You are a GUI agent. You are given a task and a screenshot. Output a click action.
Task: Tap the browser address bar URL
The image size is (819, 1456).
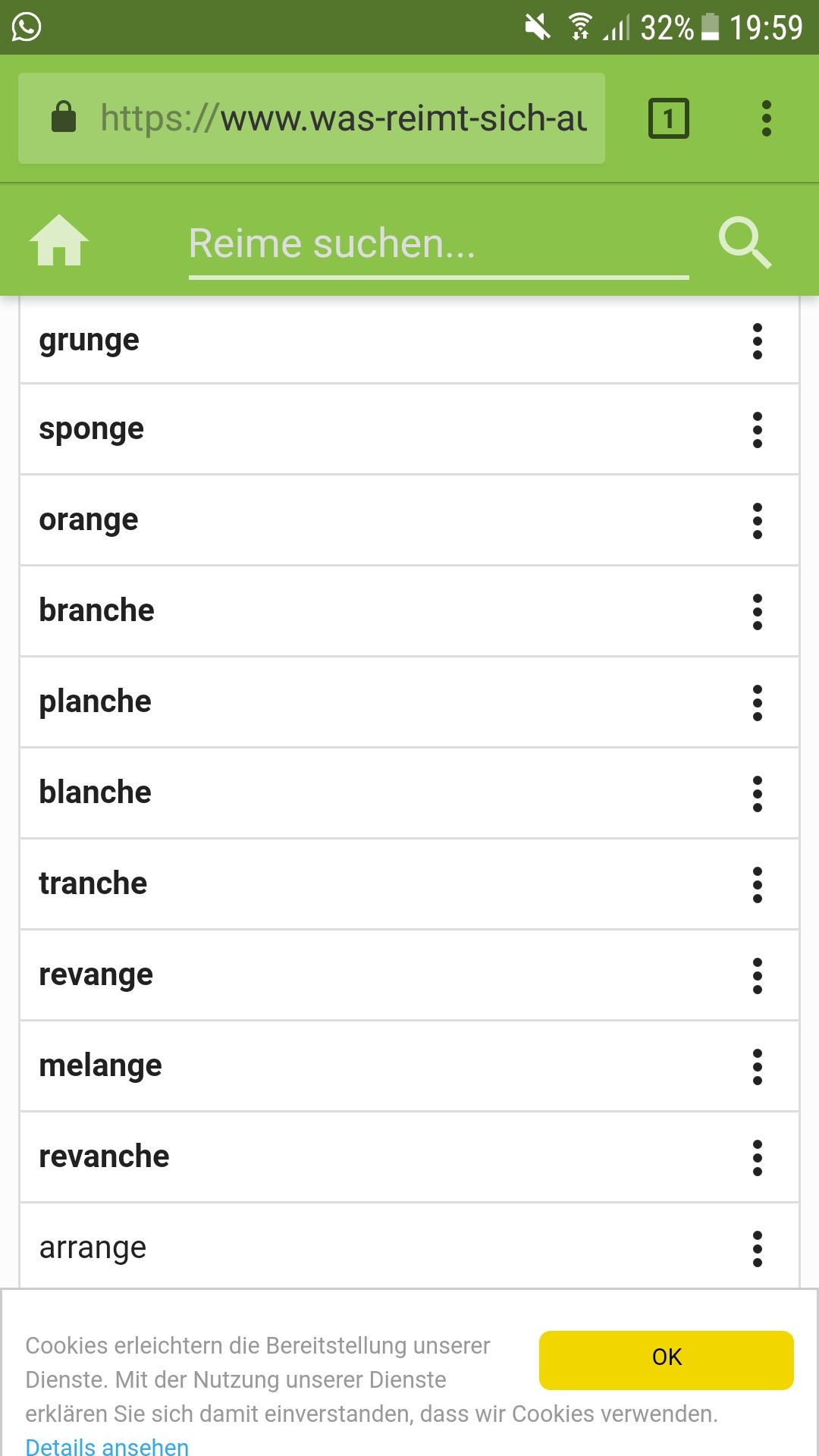pyautogui.click(x=343, y=118)
